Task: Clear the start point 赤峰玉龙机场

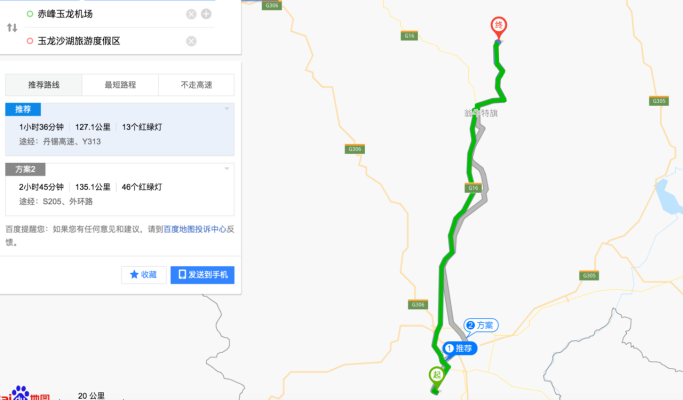Action: (x=191, y=14)
